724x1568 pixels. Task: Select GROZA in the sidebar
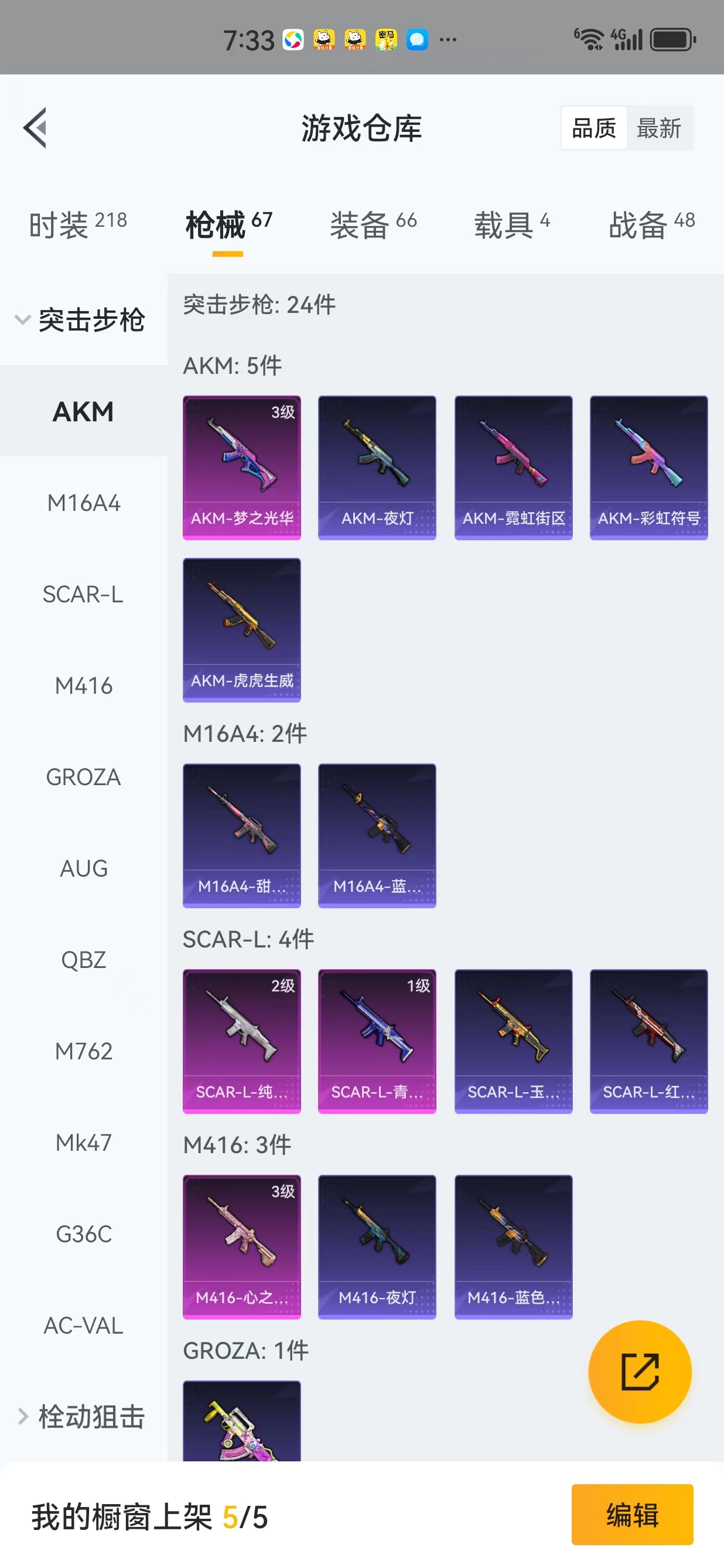(83, 777)
